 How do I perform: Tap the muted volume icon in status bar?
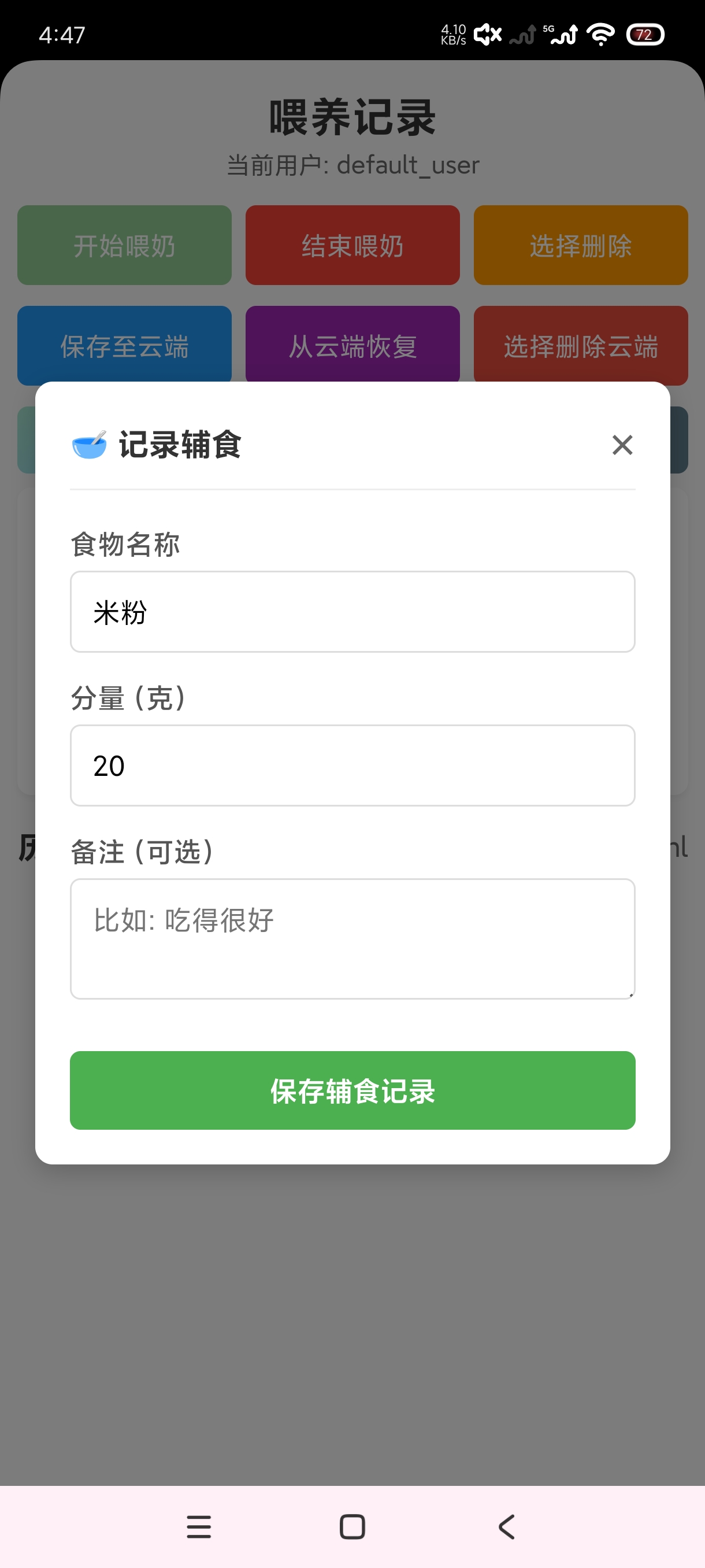tap(487, 35)
